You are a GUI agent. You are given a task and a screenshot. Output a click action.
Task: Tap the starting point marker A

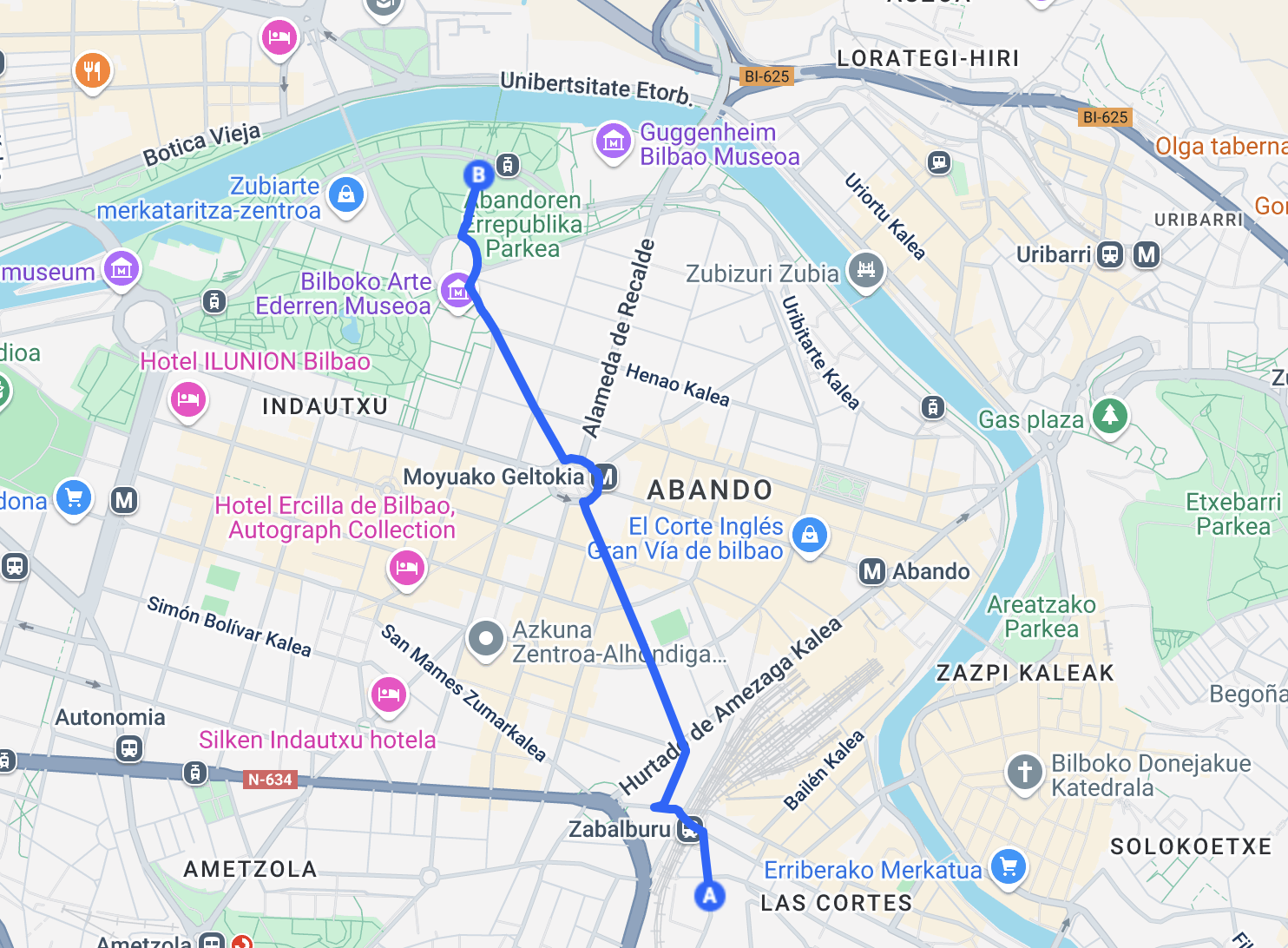pyautogui.click(x=710, y=896)
